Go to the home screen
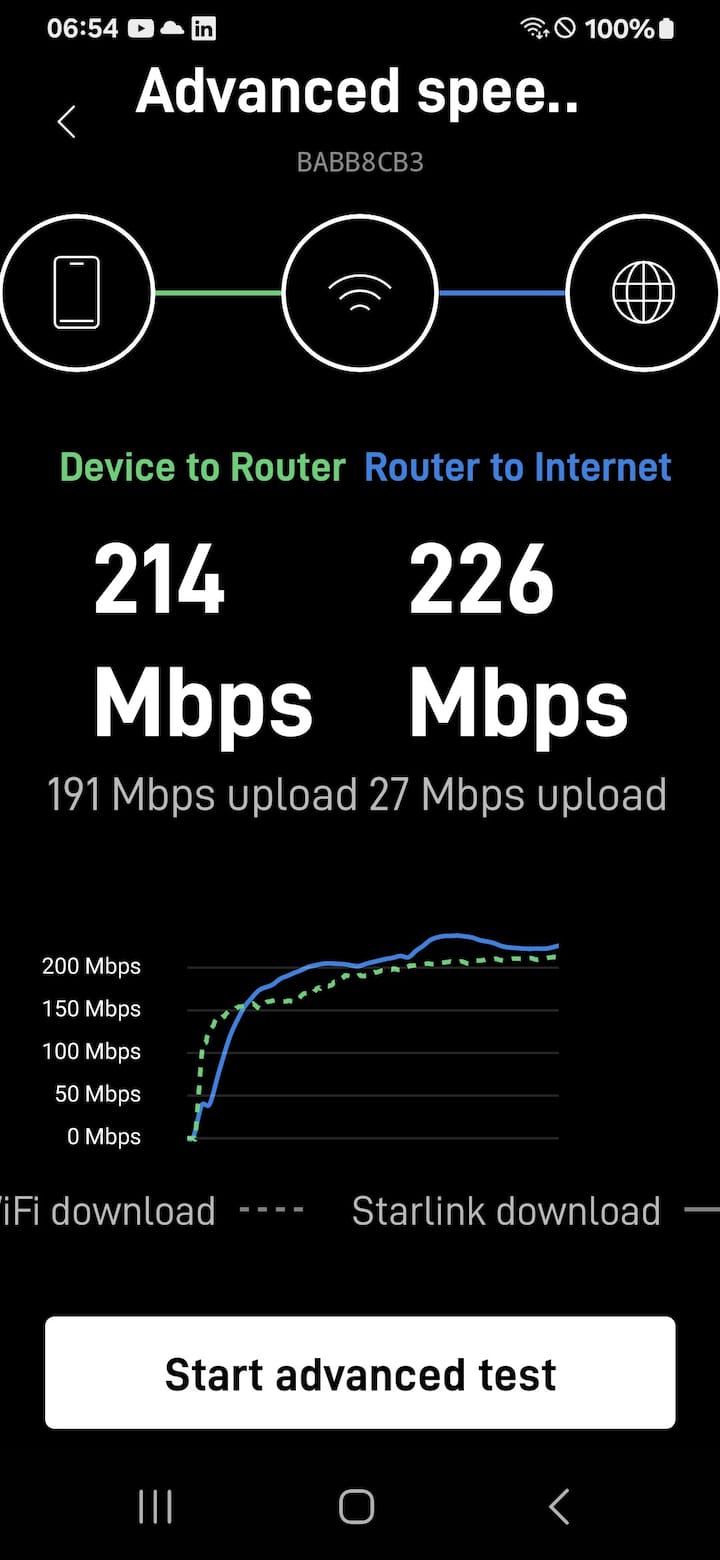The height and width of the screenshot is (1560, 720). [x=357, y=1506]
